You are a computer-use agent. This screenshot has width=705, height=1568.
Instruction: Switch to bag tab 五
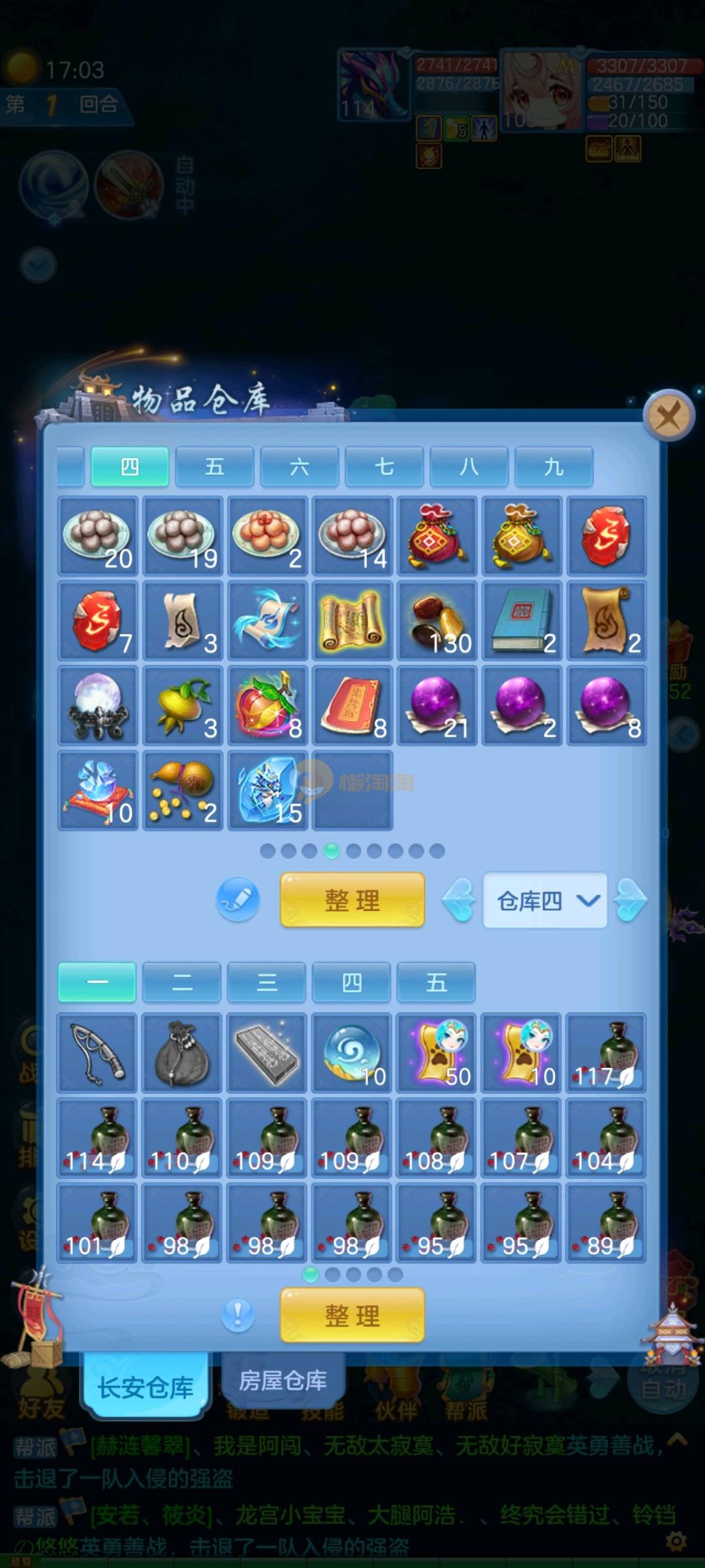click(436, 982)
